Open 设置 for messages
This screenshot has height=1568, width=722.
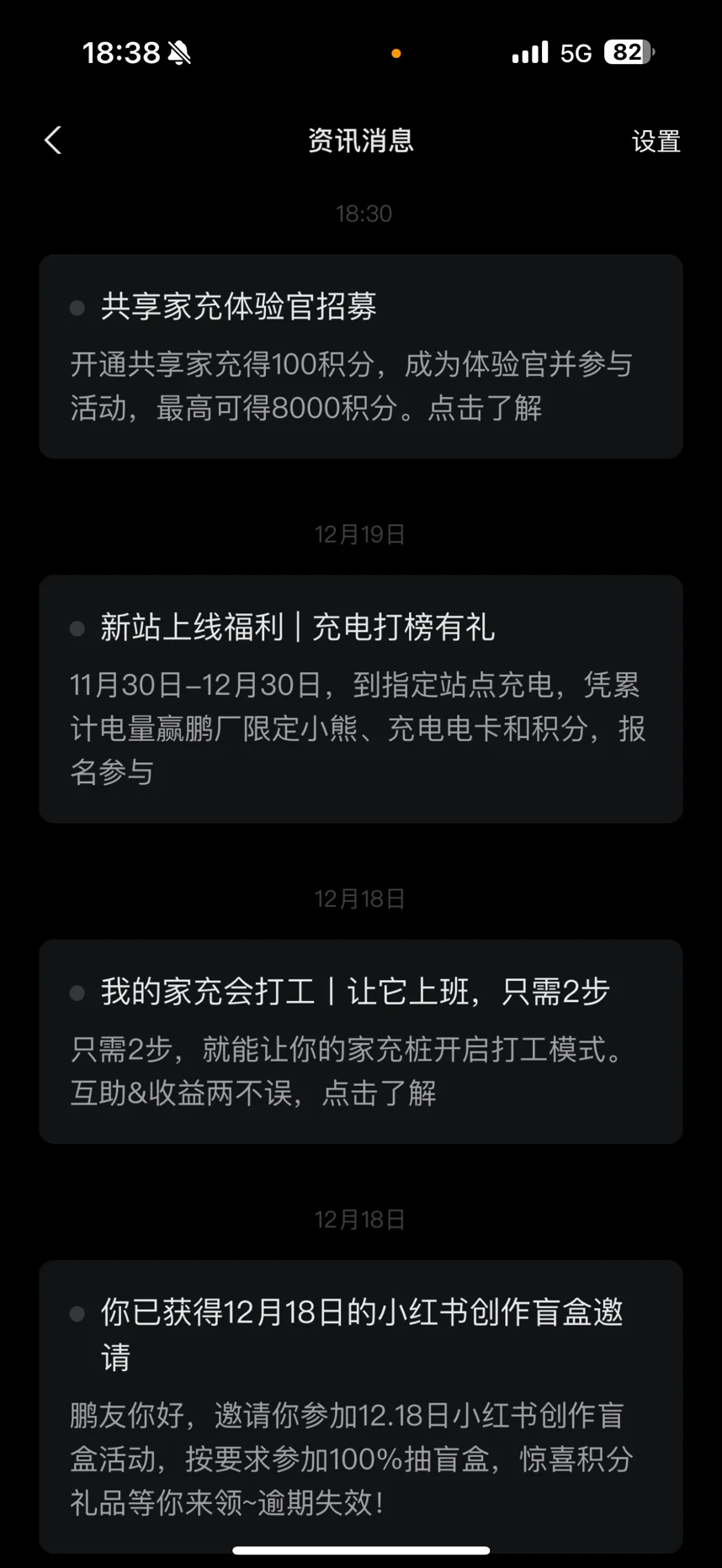tap(656, 141)
